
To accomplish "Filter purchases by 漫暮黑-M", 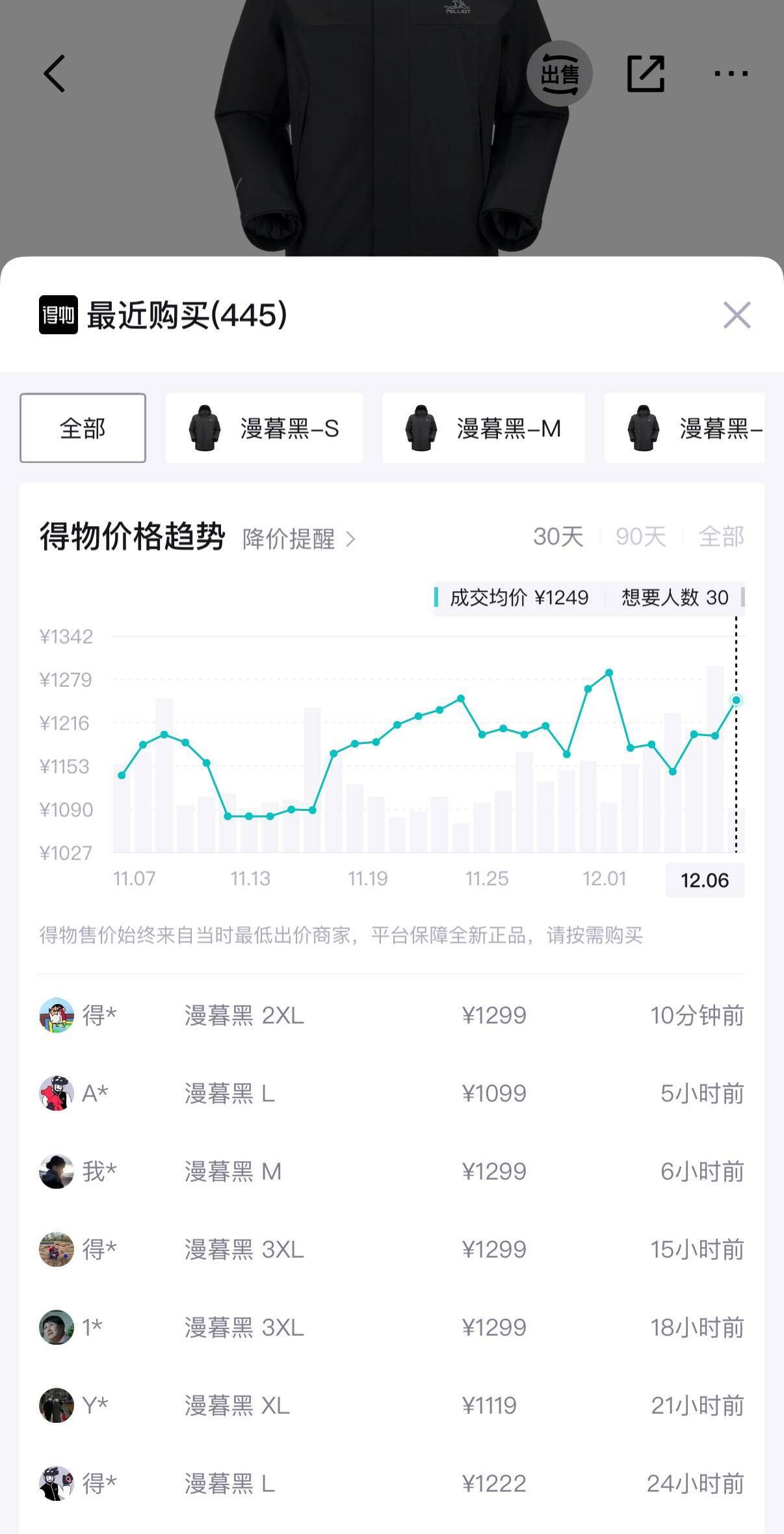I will click(x=483, y=428).
